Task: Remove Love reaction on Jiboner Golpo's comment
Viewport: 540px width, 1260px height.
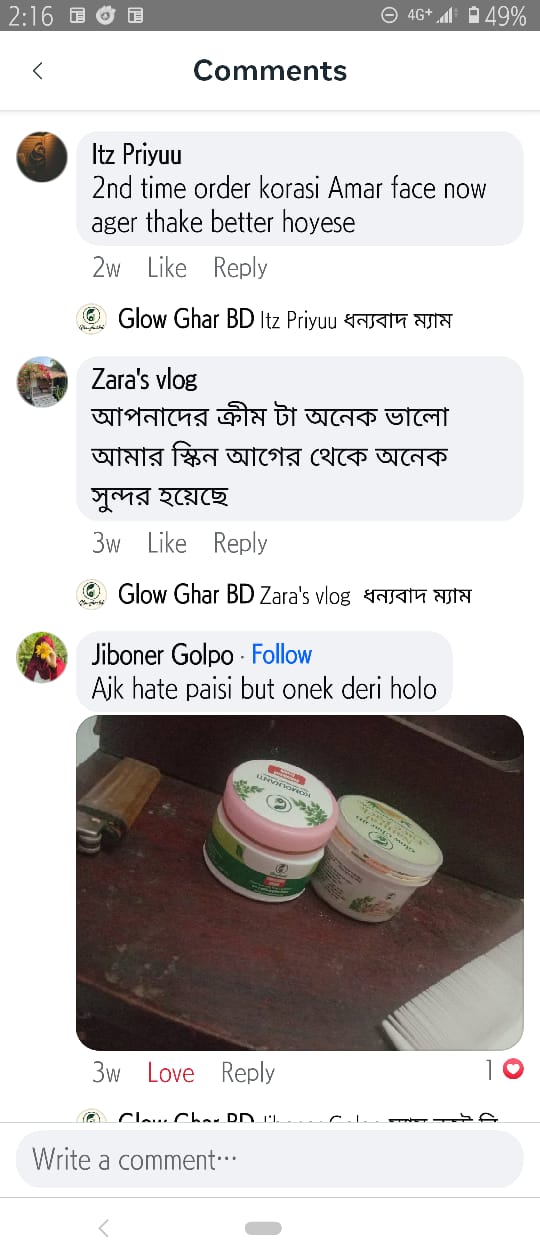Action: pos(170,1073)
